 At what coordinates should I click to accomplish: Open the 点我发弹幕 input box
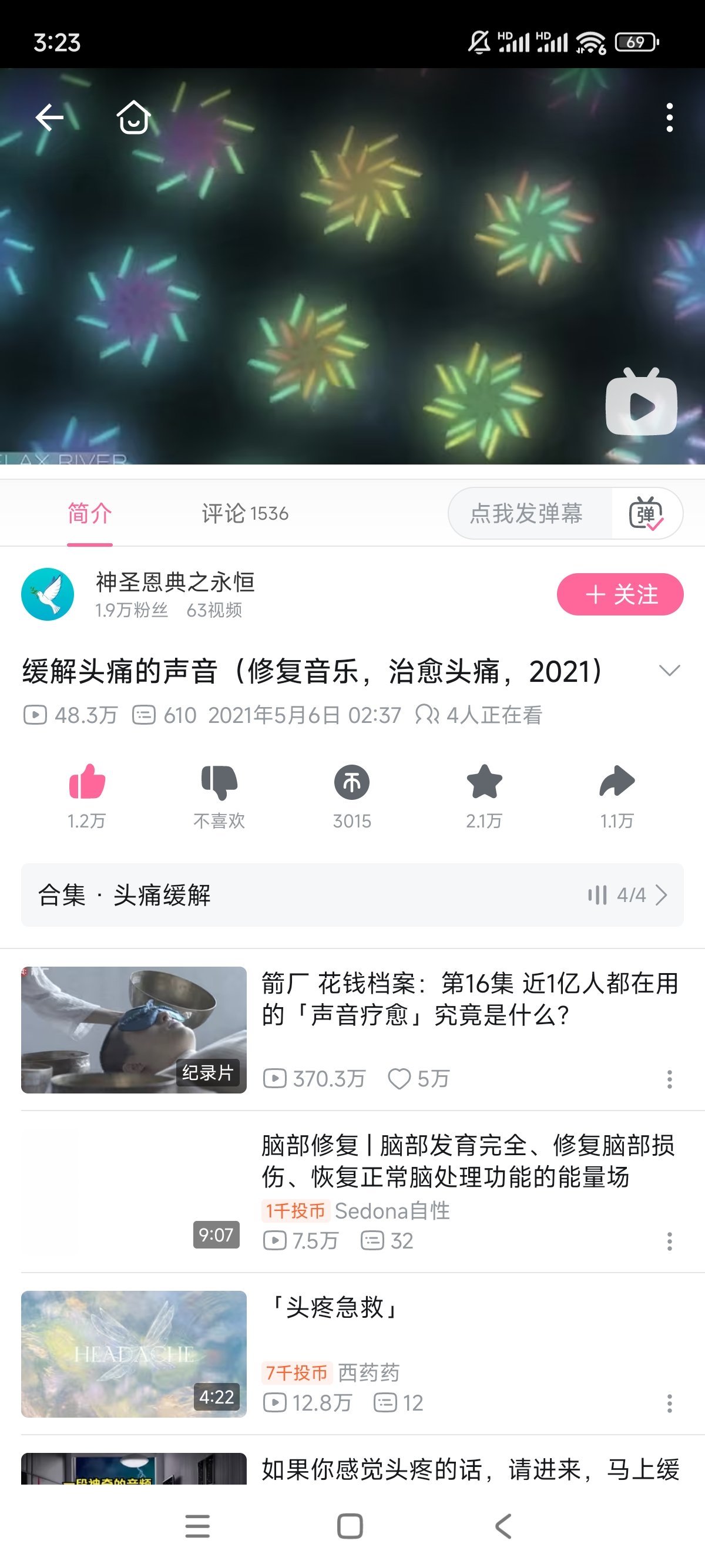coord(527,514)
